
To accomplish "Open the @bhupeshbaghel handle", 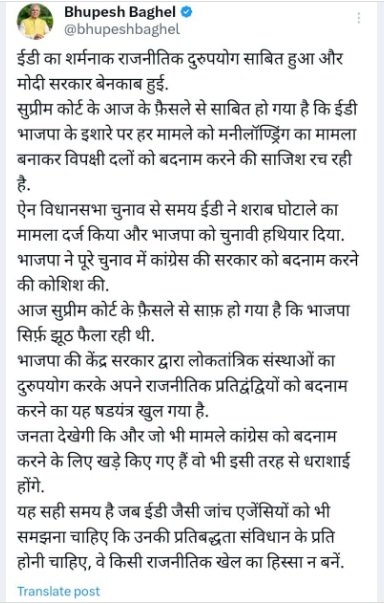I will [x=122, y=30].
